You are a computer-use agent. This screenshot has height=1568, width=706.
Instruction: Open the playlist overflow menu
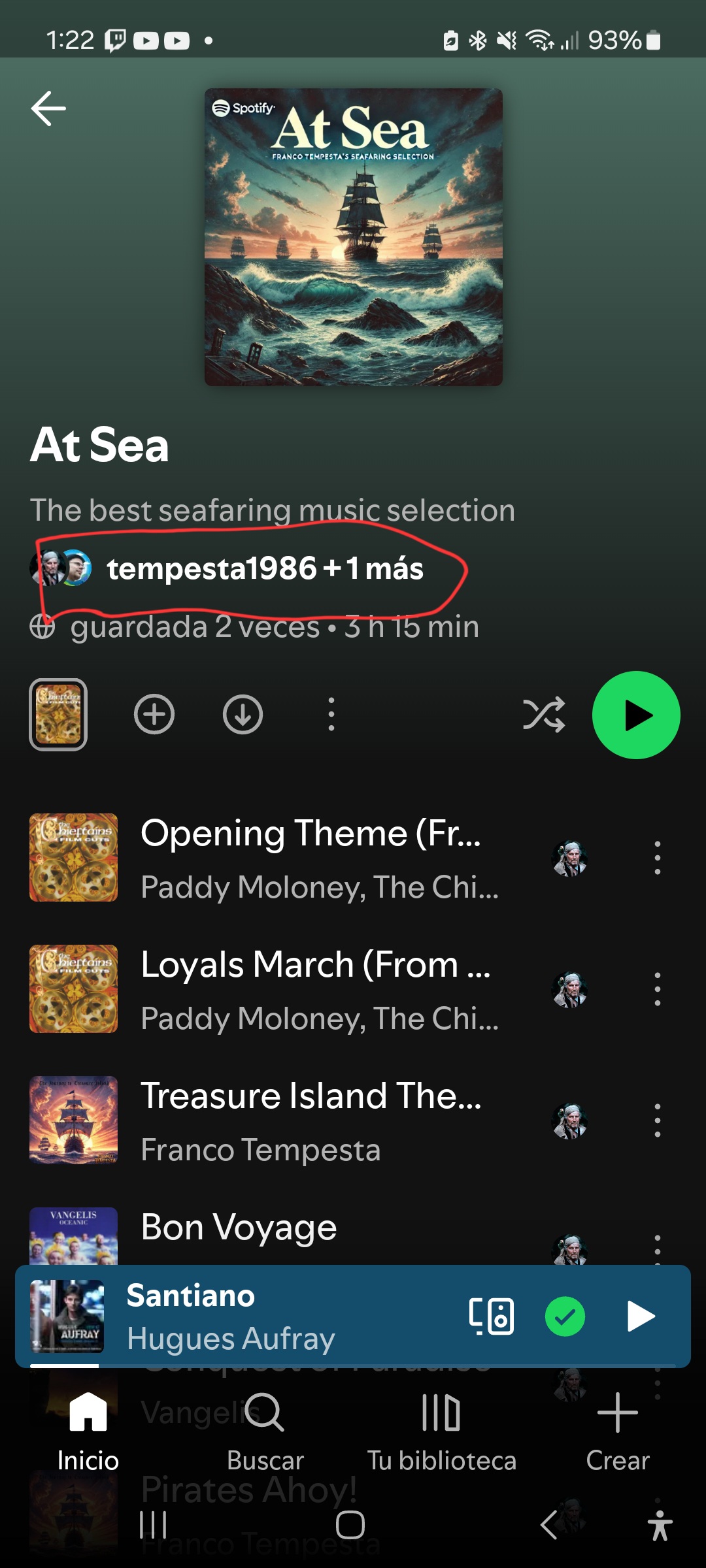coord(331,715)
